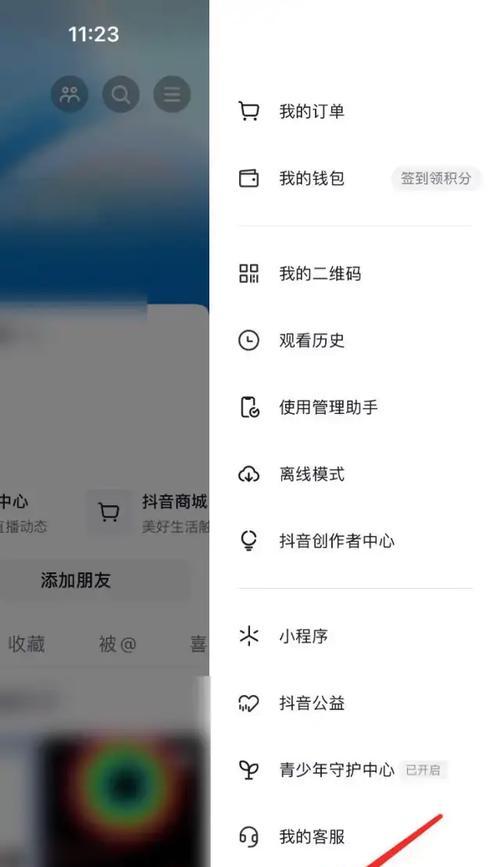Tap the friends icon on the profile header

[x=70, y=95]
